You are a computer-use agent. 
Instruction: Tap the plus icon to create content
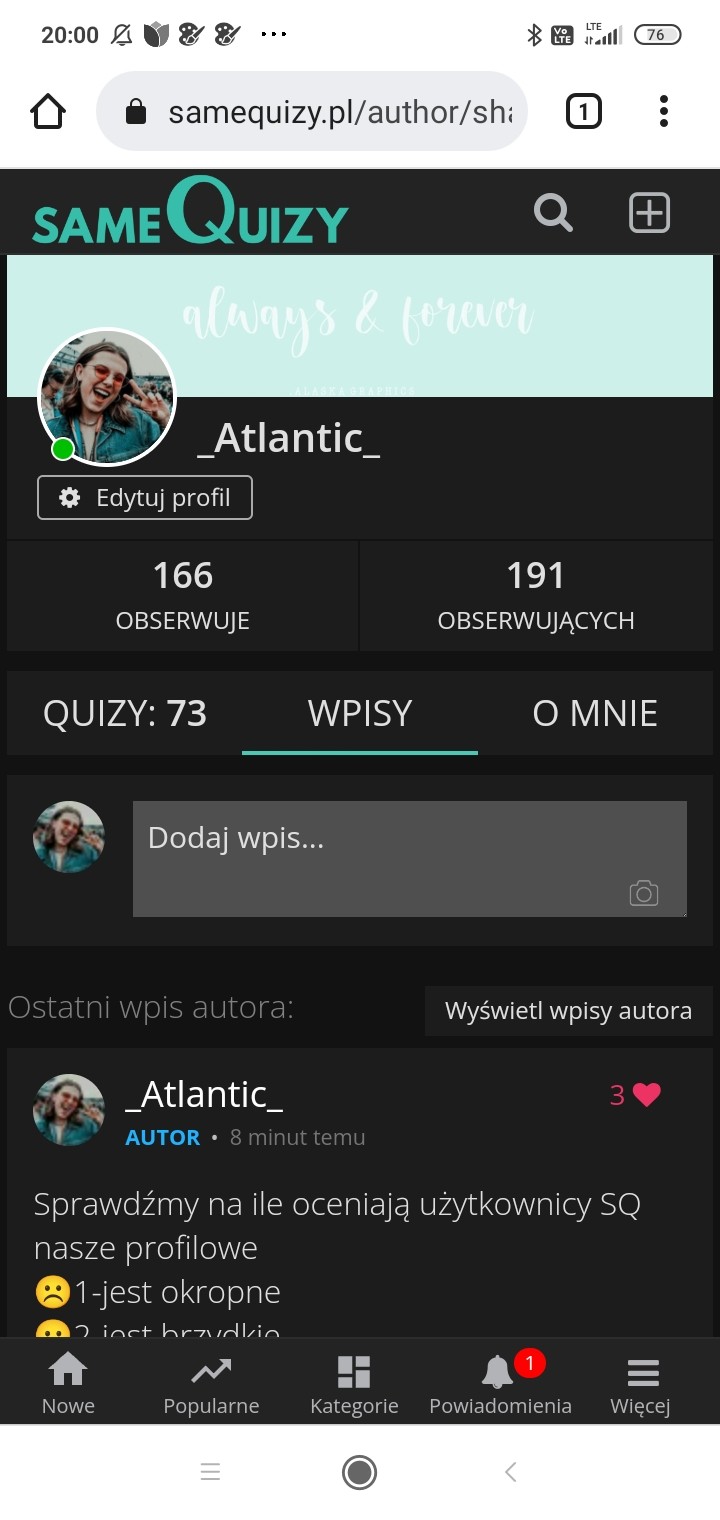click(x=649, y=213)
